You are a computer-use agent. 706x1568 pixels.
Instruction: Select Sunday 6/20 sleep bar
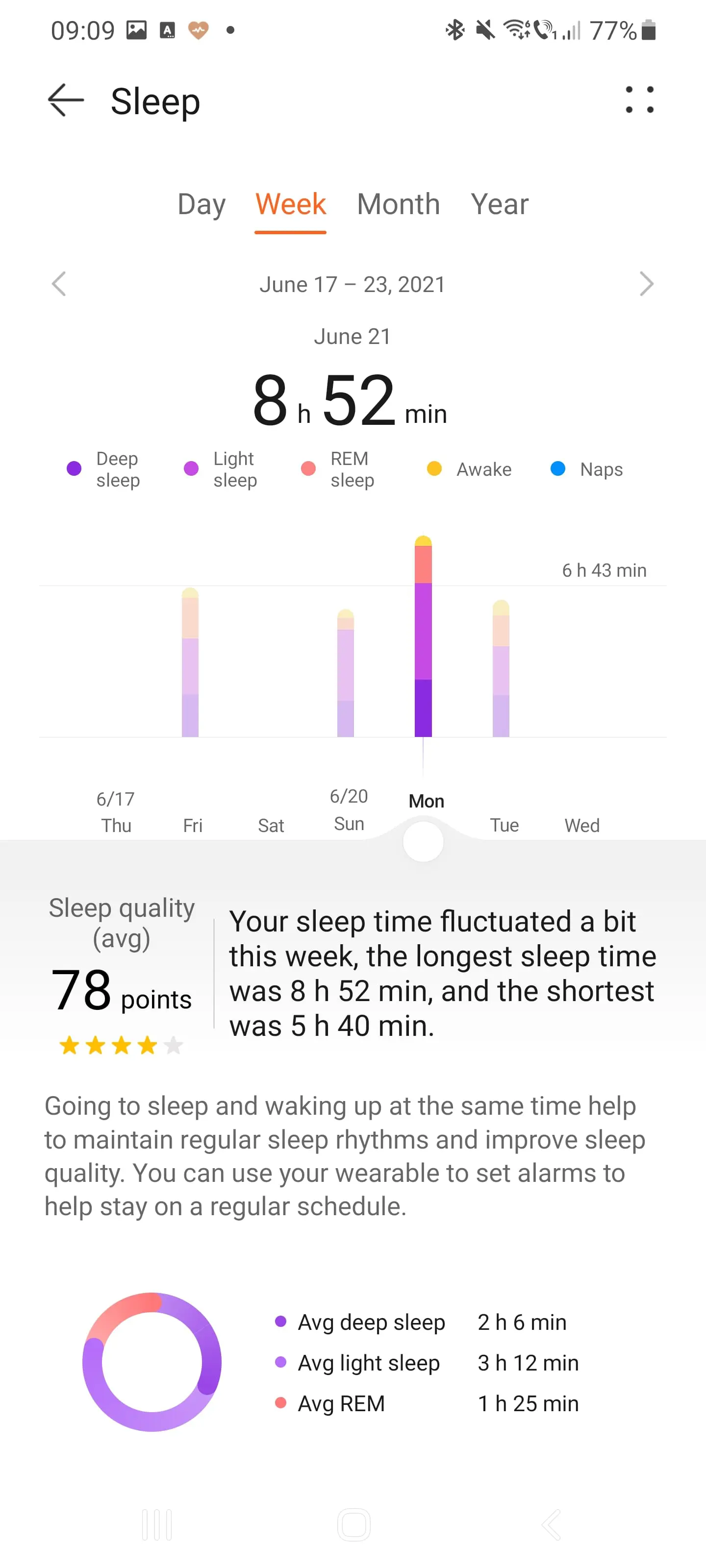(x=345, y=673)
